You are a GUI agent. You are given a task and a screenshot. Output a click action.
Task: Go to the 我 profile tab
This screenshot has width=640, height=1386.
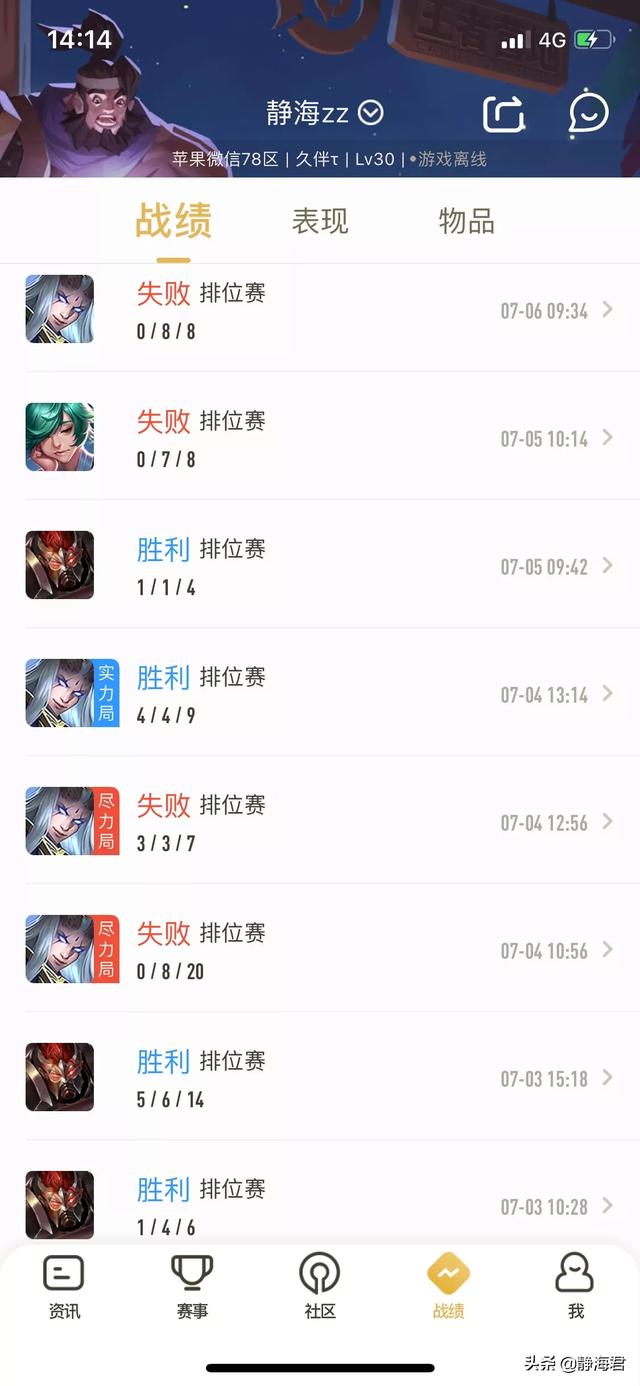[576, 1286]
